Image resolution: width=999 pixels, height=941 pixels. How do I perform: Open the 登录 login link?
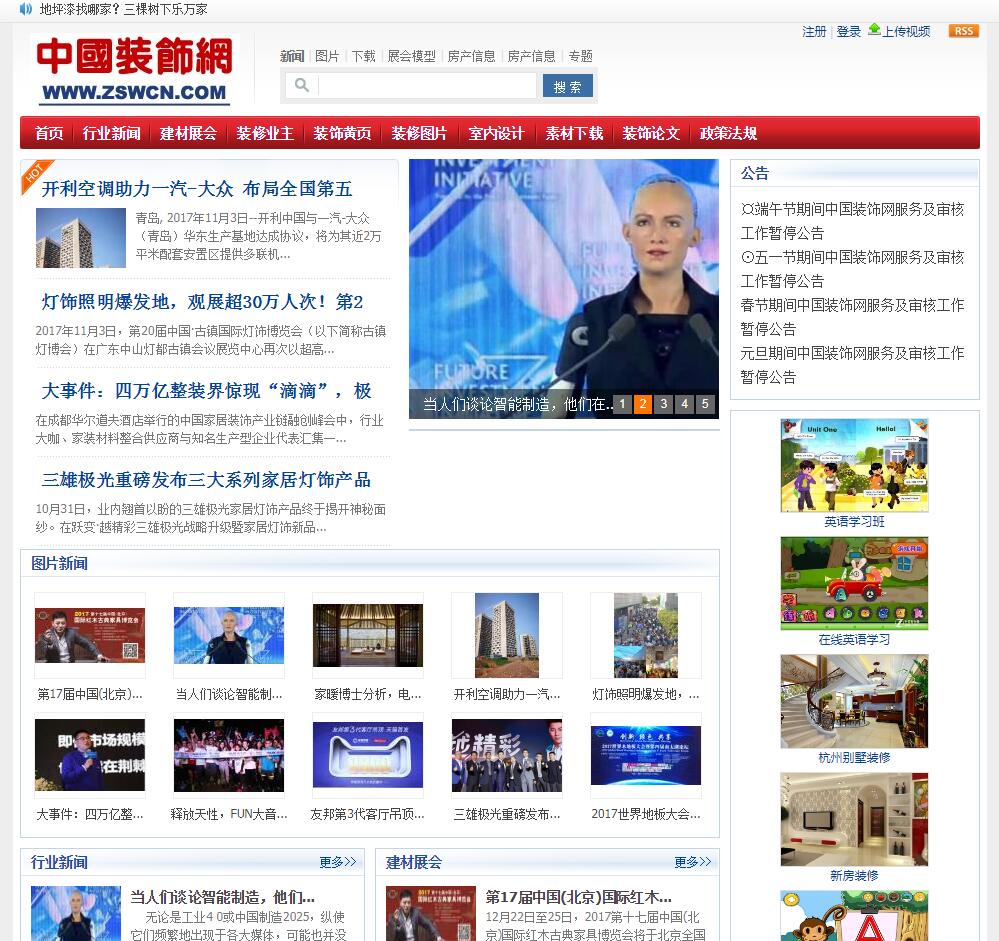click(849, 32)
